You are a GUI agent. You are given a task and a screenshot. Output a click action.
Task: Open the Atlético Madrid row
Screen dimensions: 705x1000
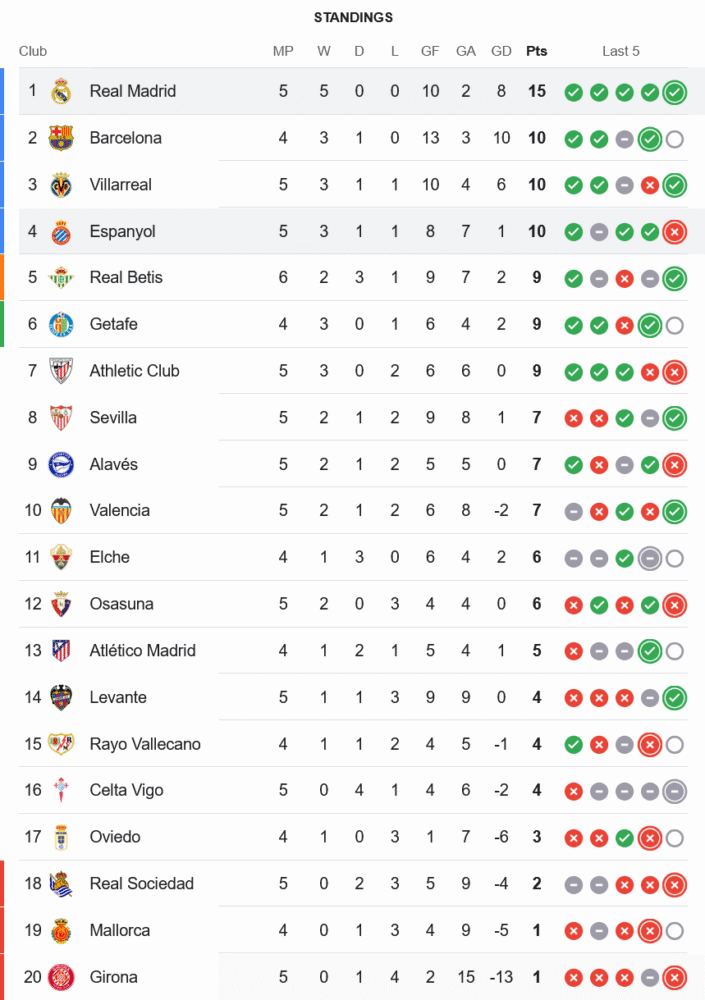click(x=143, y=651)
